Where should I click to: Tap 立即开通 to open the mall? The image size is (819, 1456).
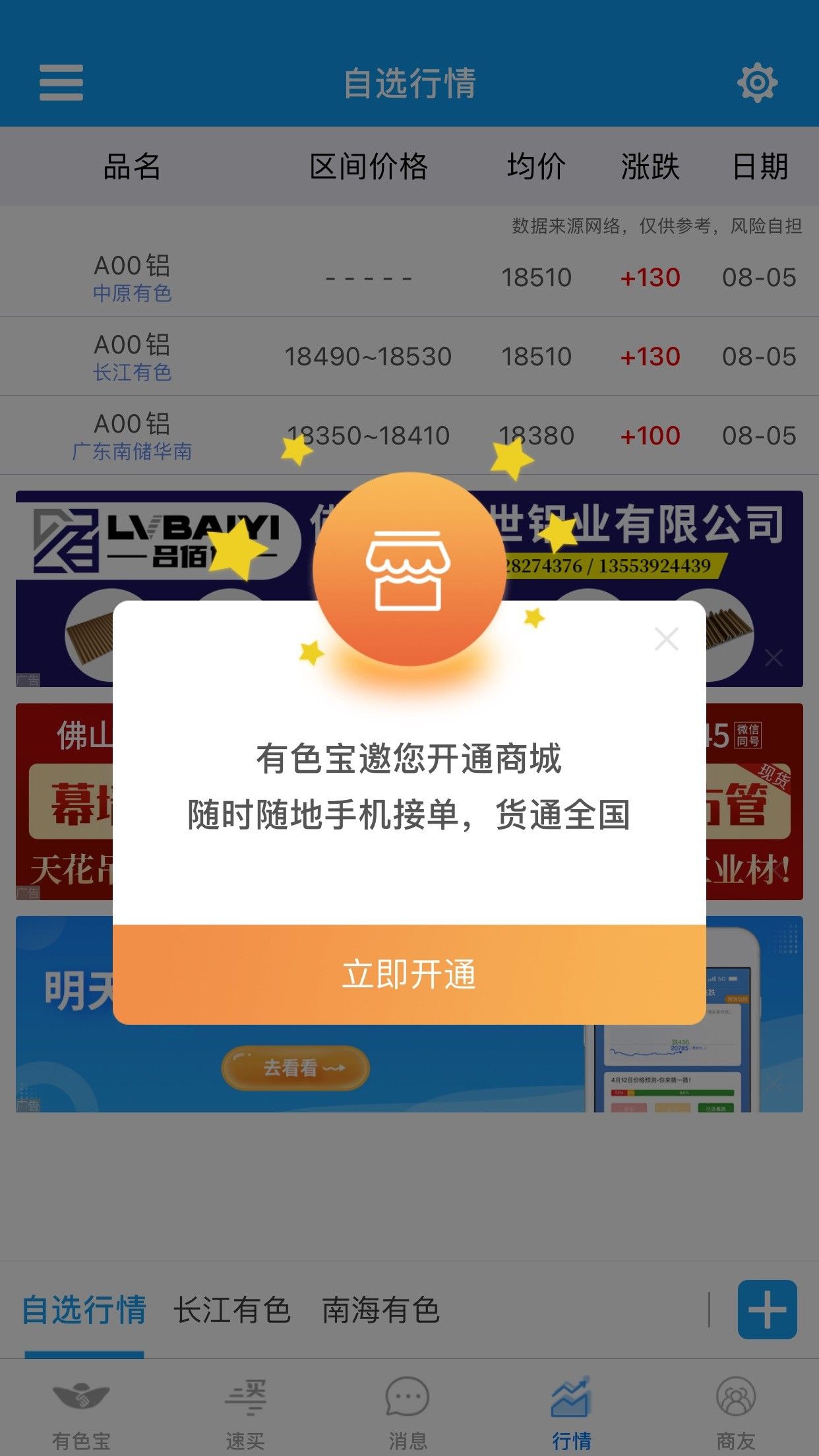pos(409,975)
